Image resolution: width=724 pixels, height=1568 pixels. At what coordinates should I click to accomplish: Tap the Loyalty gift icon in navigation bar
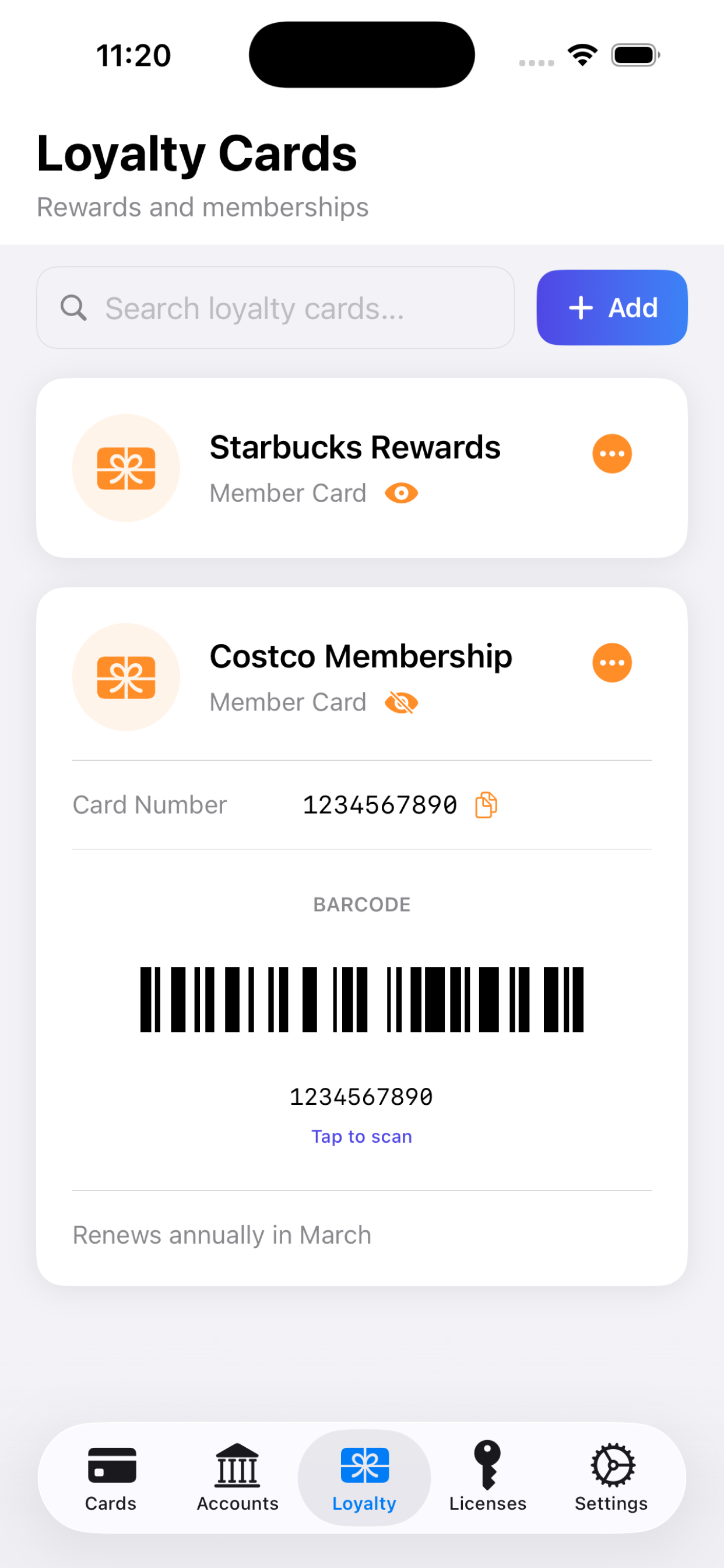tap(363, 1465)
